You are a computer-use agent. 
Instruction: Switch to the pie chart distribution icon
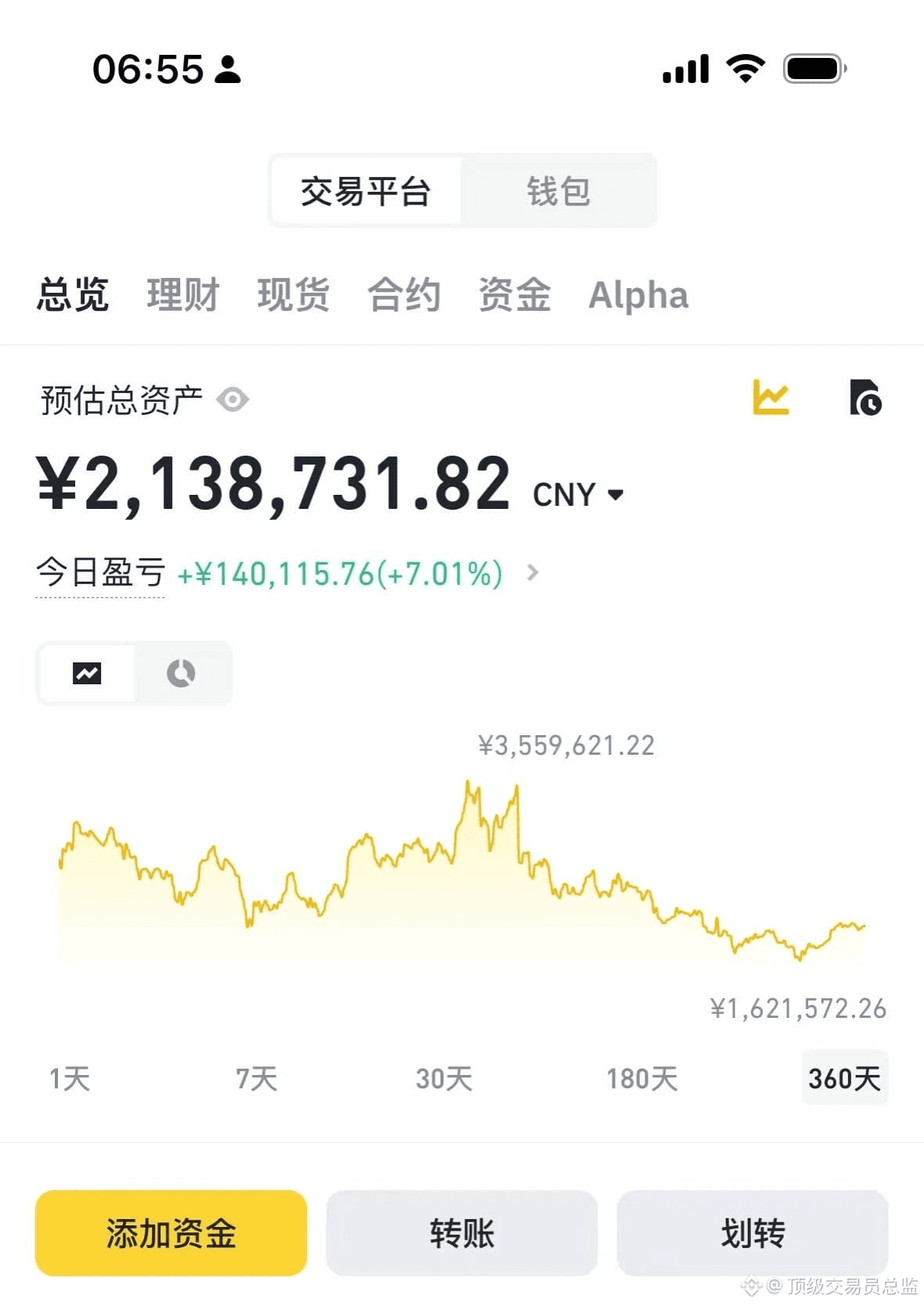(x=182, y=673)
